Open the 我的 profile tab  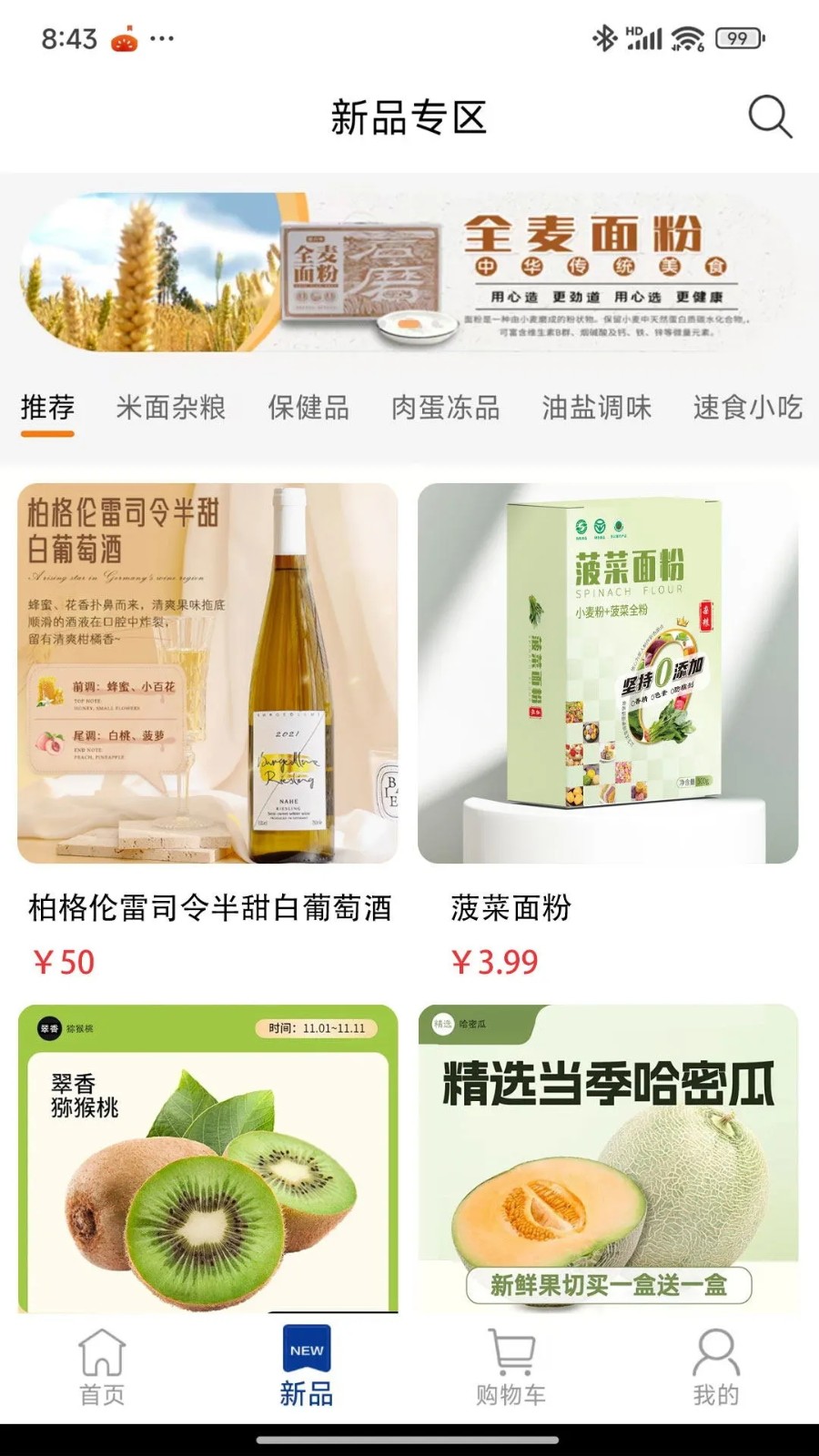pos(716,1367)
